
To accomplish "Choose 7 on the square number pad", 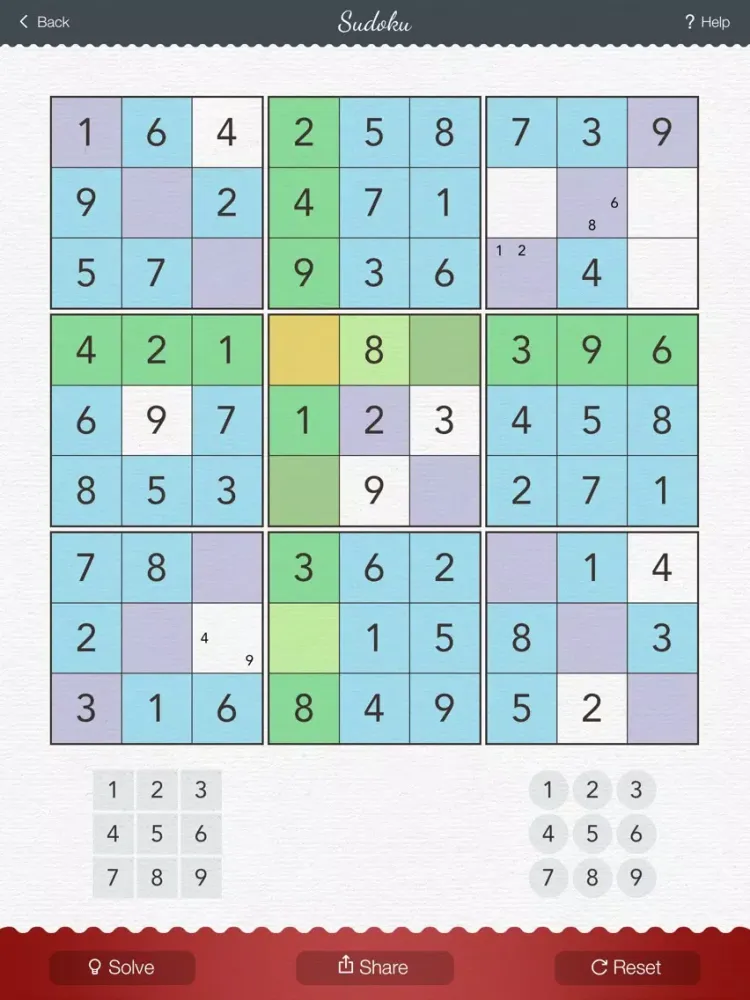I will [x=113, y=878].
